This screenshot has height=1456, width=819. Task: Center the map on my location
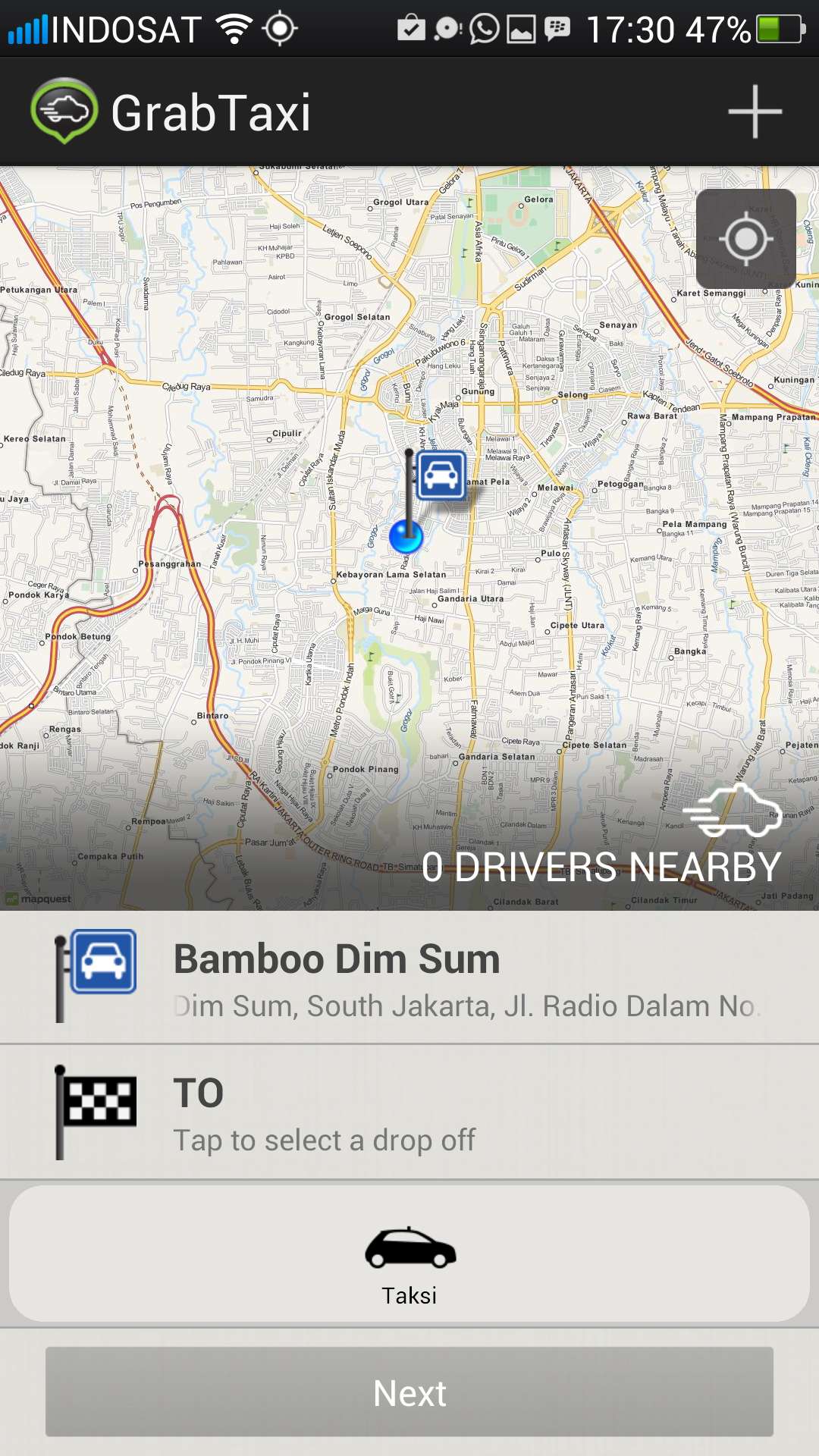coord(746,239)
